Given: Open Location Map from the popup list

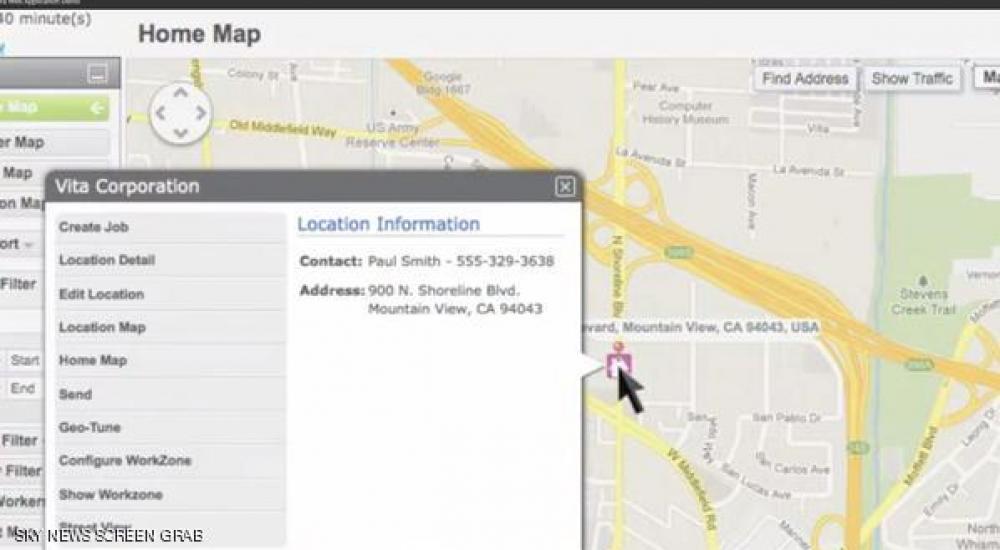Looking at the screenshot, I should [x=102, y=327].
